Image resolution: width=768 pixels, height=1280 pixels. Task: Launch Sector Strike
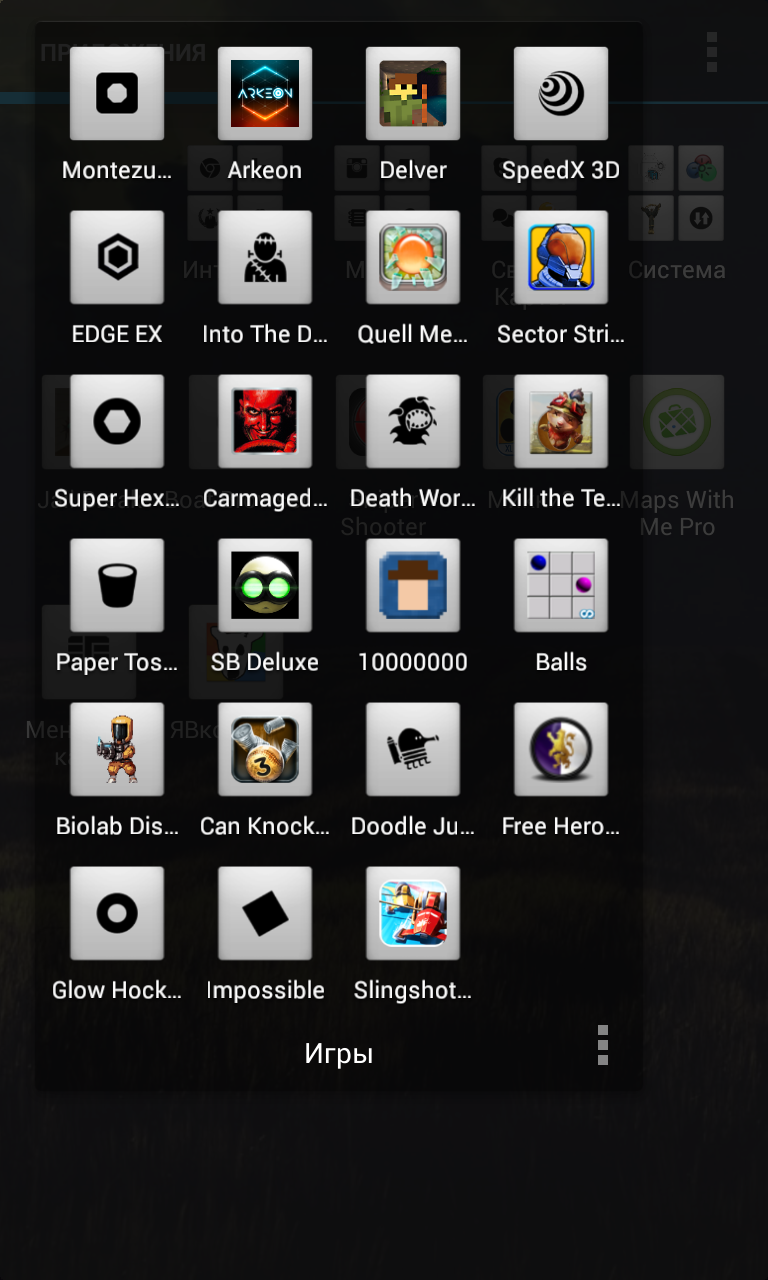tap(561, 258)
